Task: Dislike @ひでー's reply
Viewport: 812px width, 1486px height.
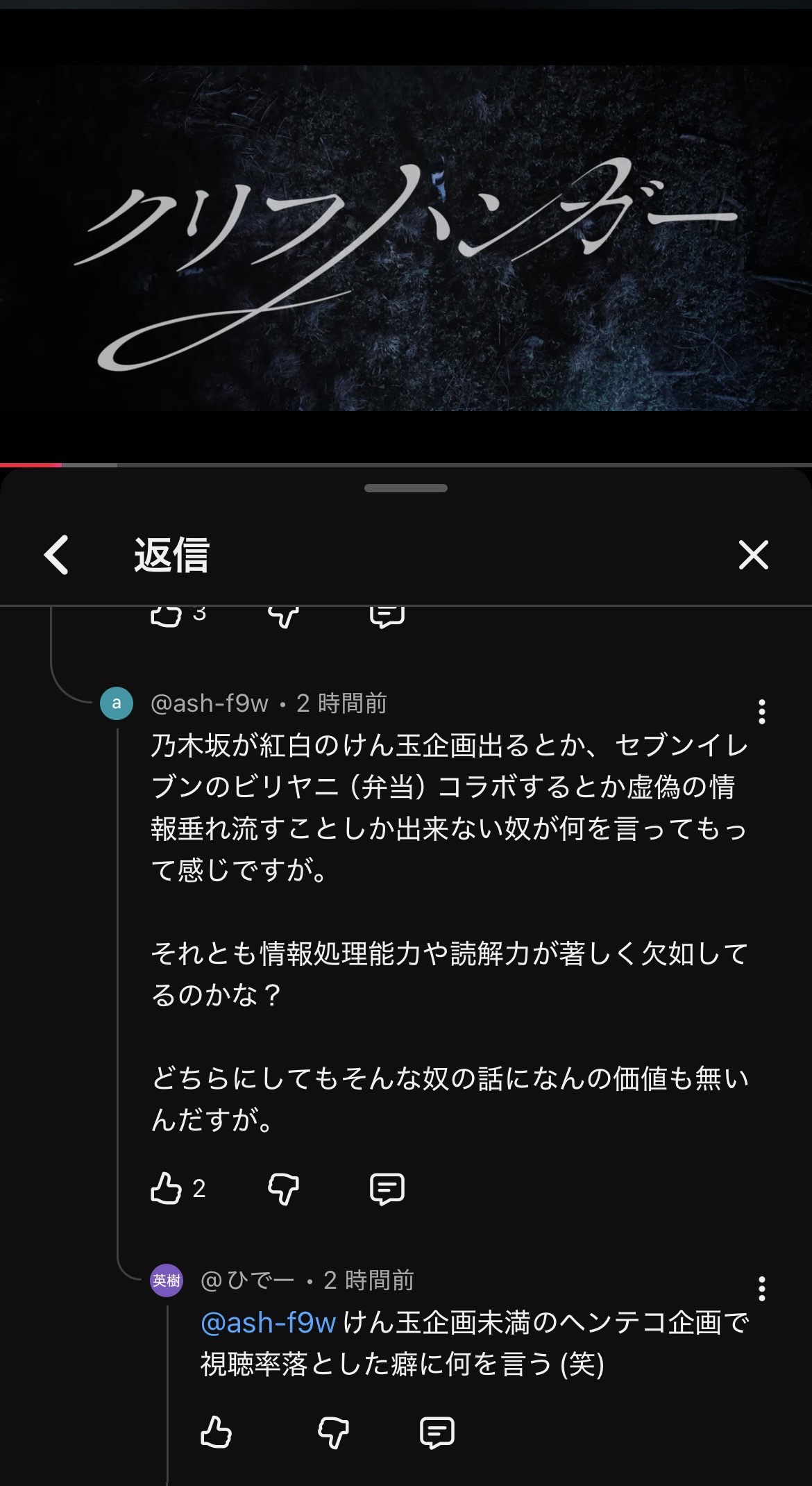Action: coord(333,1432)
